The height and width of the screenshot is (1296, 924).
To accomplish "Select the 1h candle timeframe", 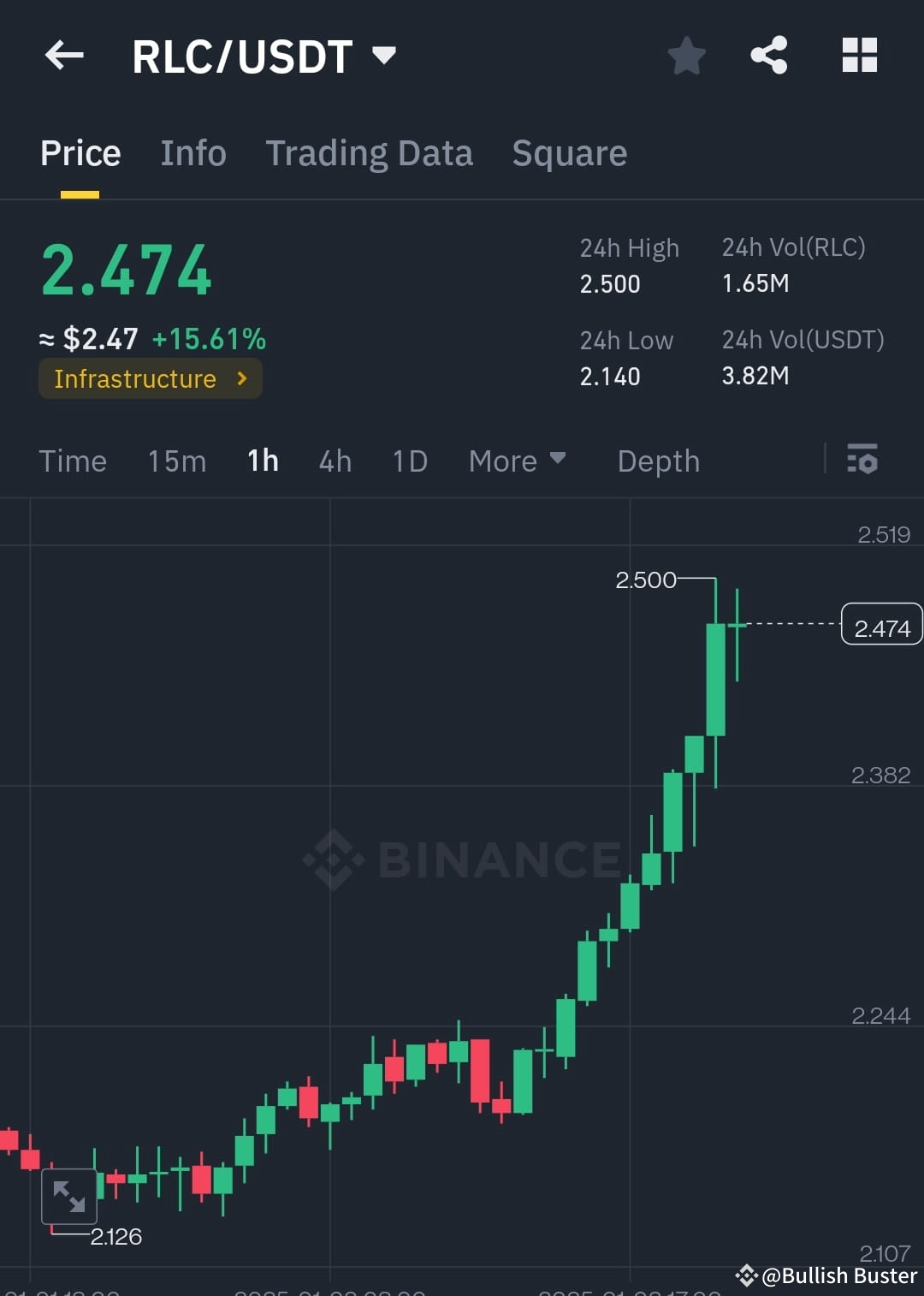I will pyautogui.click(x=262, y=461).
